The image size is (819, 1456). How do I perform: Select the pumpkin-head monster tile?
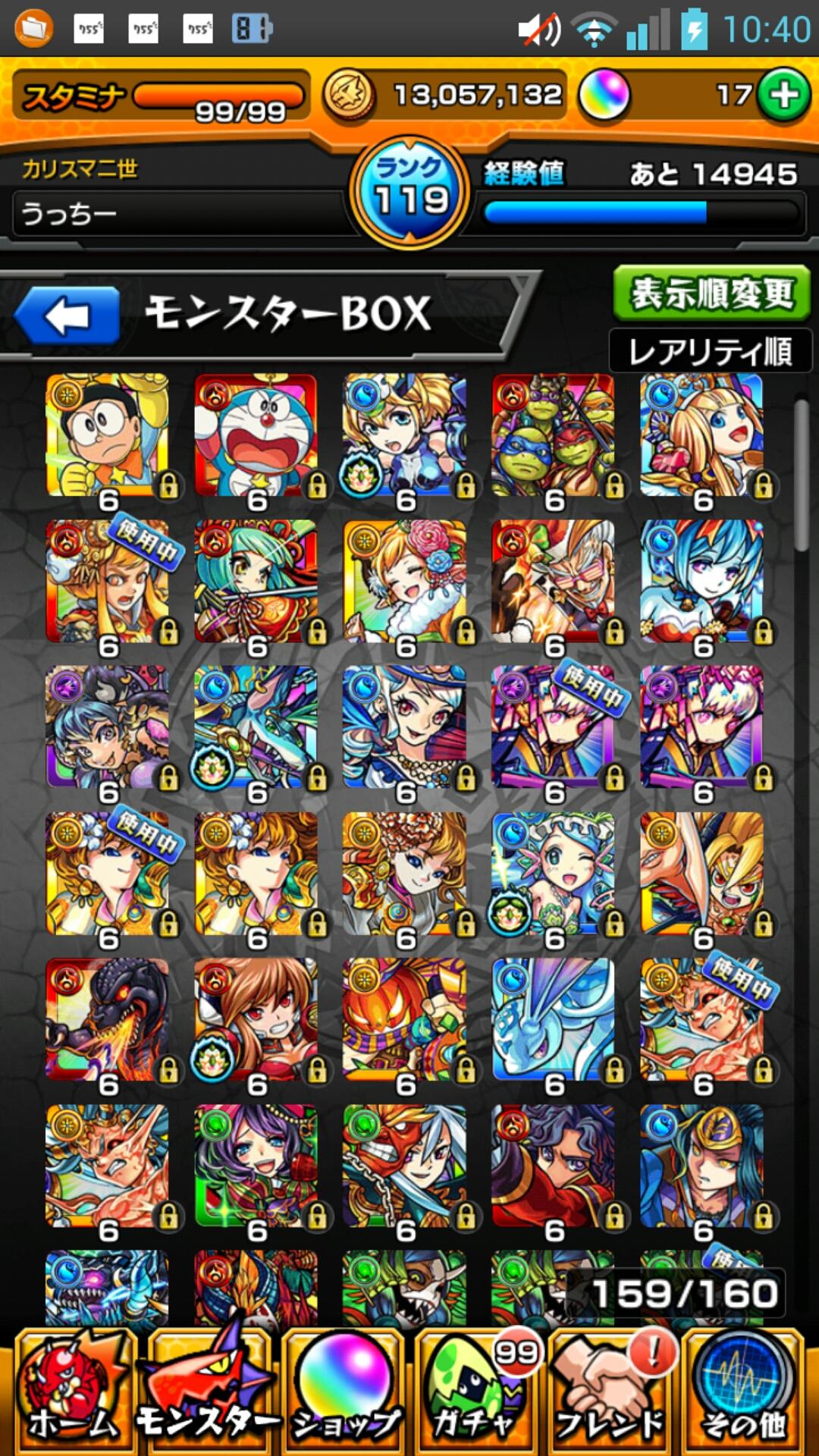pyautogui.click(x=405, y=1020)
